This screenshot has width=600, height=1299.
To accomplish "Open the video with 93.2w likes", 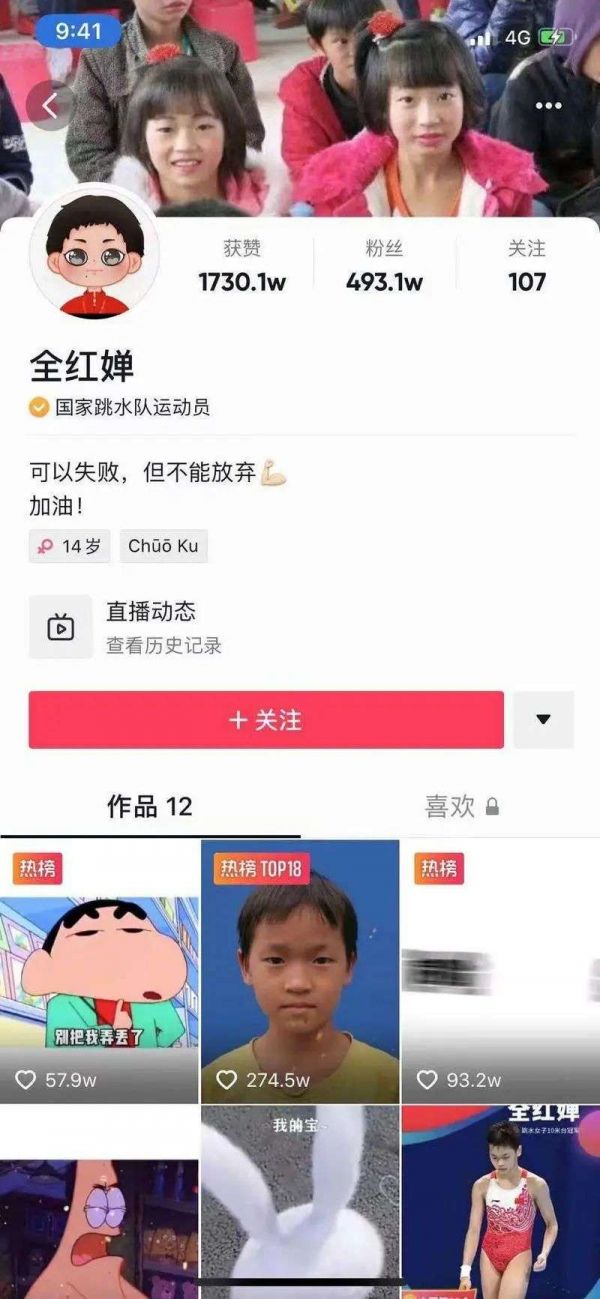I will pyautogui.click(x=500, y=971).
